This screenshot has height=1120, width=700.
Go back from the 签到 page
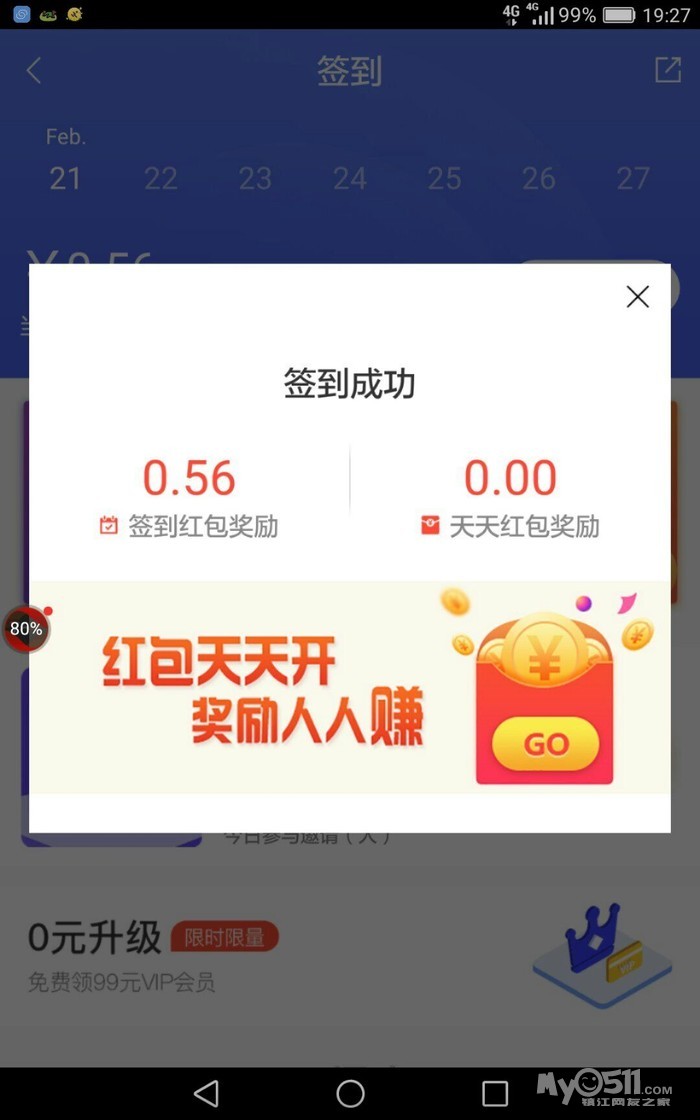(34, 71)
